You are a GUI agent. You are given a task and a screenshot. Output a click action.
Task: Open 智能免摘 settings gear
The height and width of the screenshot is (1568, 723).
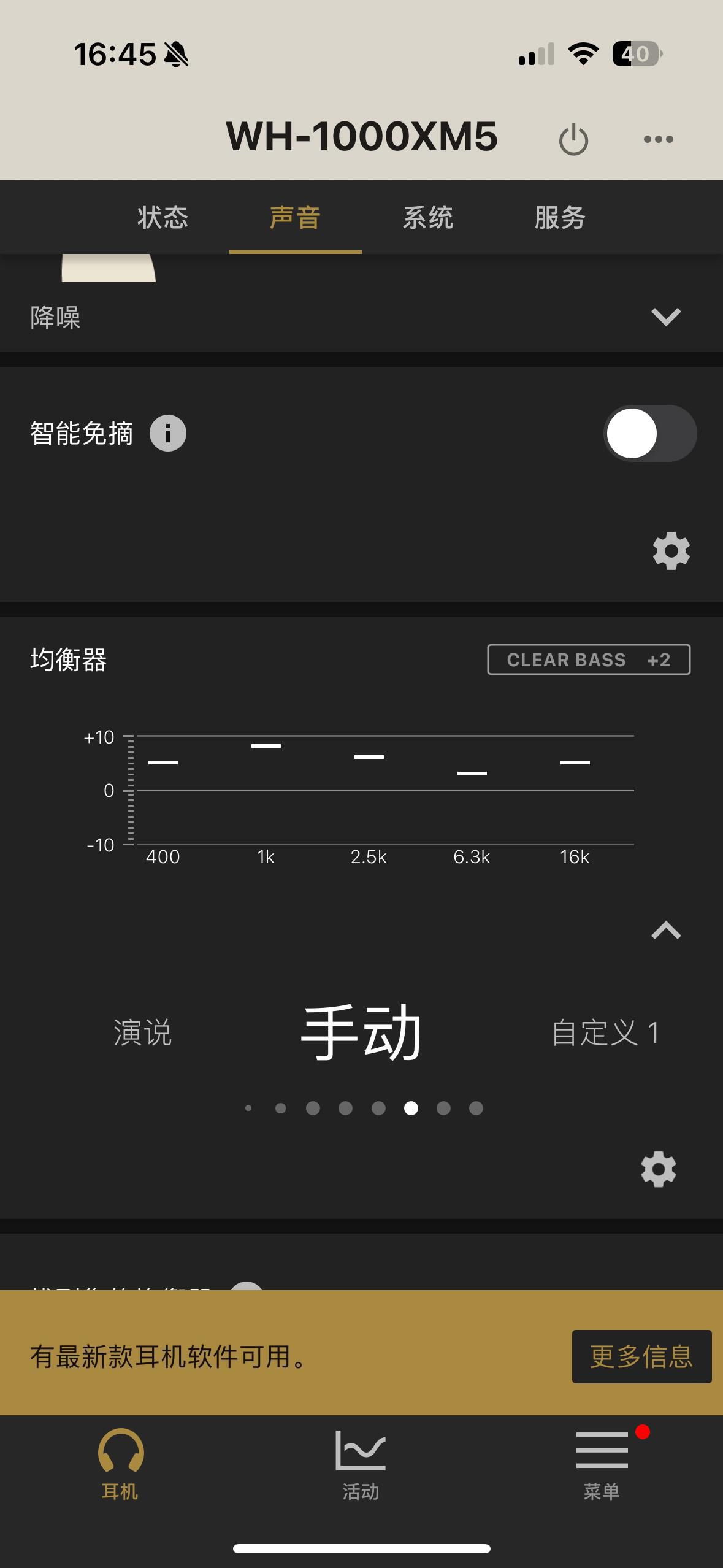click(x=671, y=550)
